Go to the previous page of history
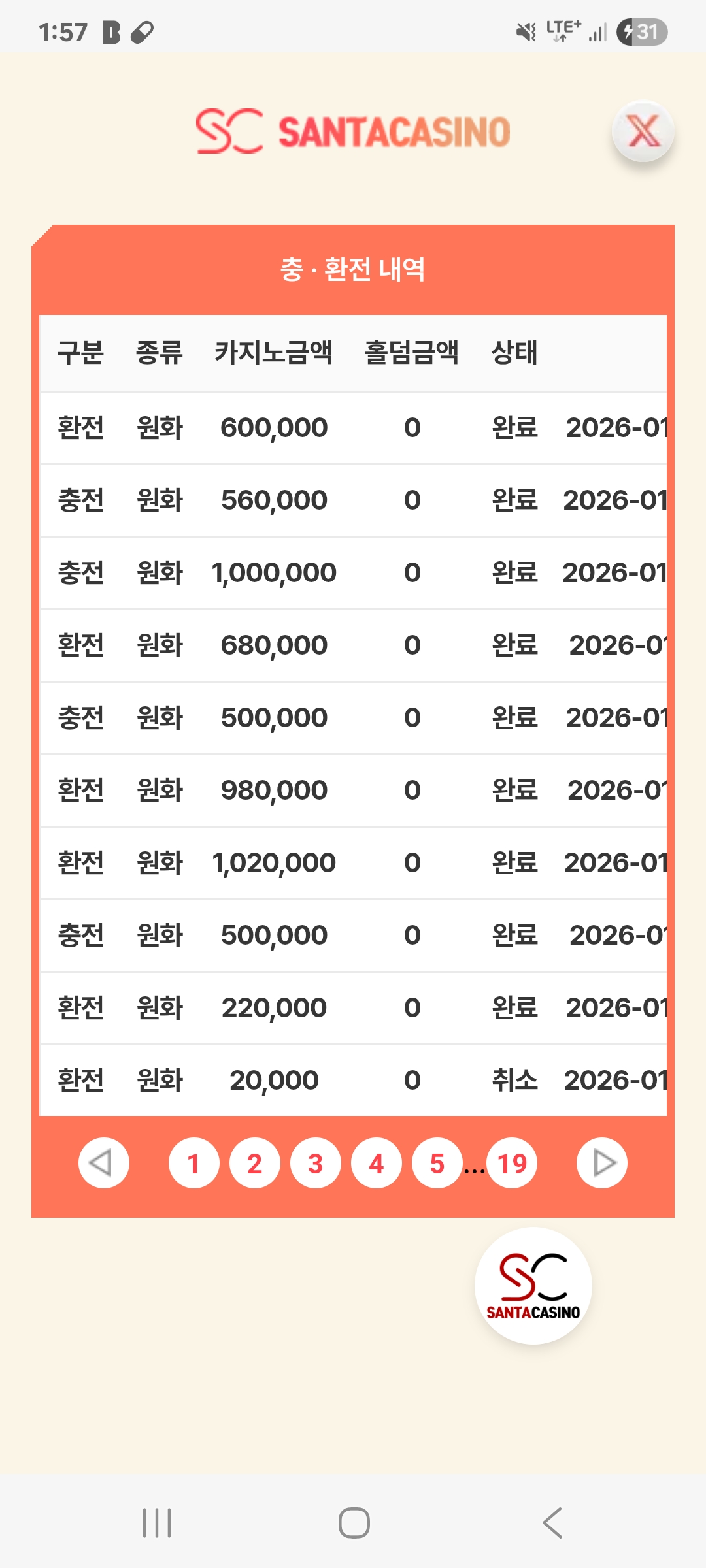This screenshot has height=1568, width=706. tap(103, 1163)
